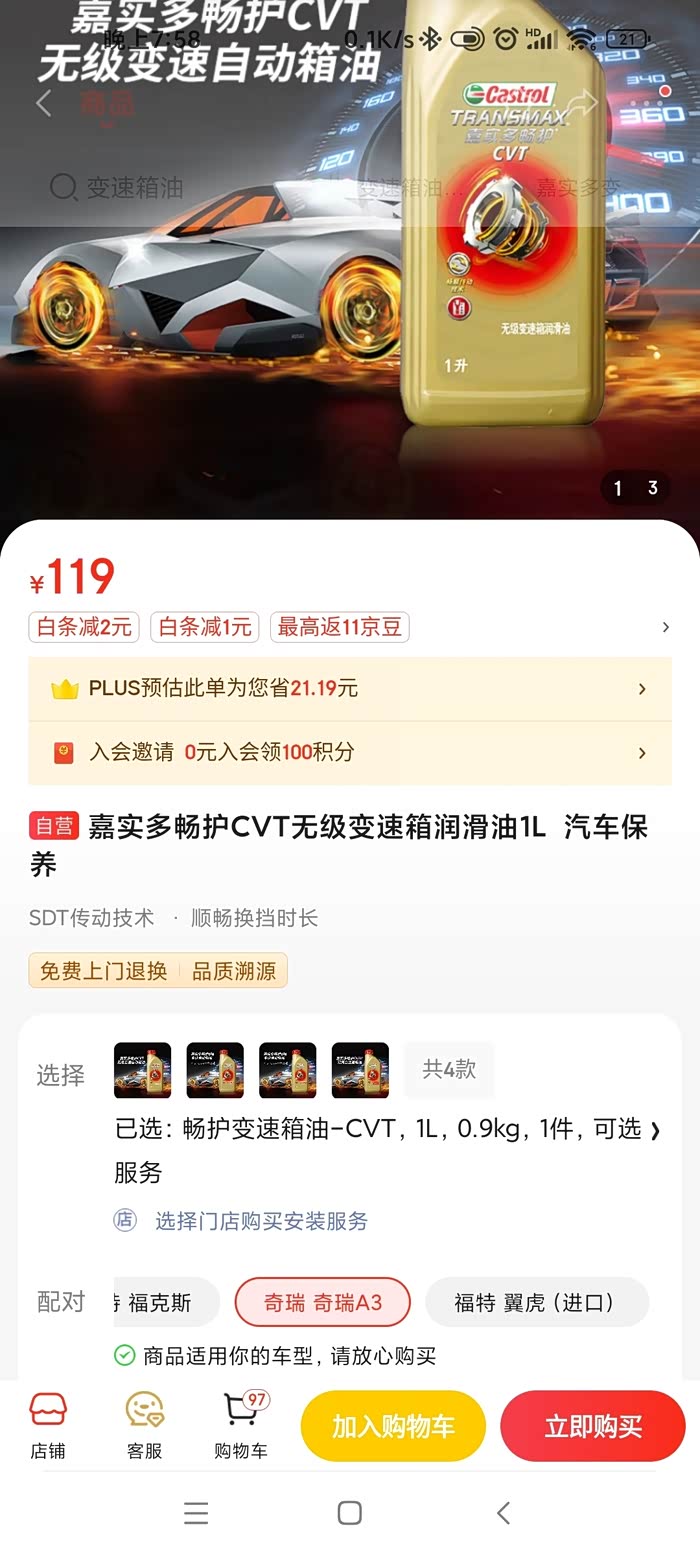
Task: Open PLUS savings details row
Action: tap(350, 689)
